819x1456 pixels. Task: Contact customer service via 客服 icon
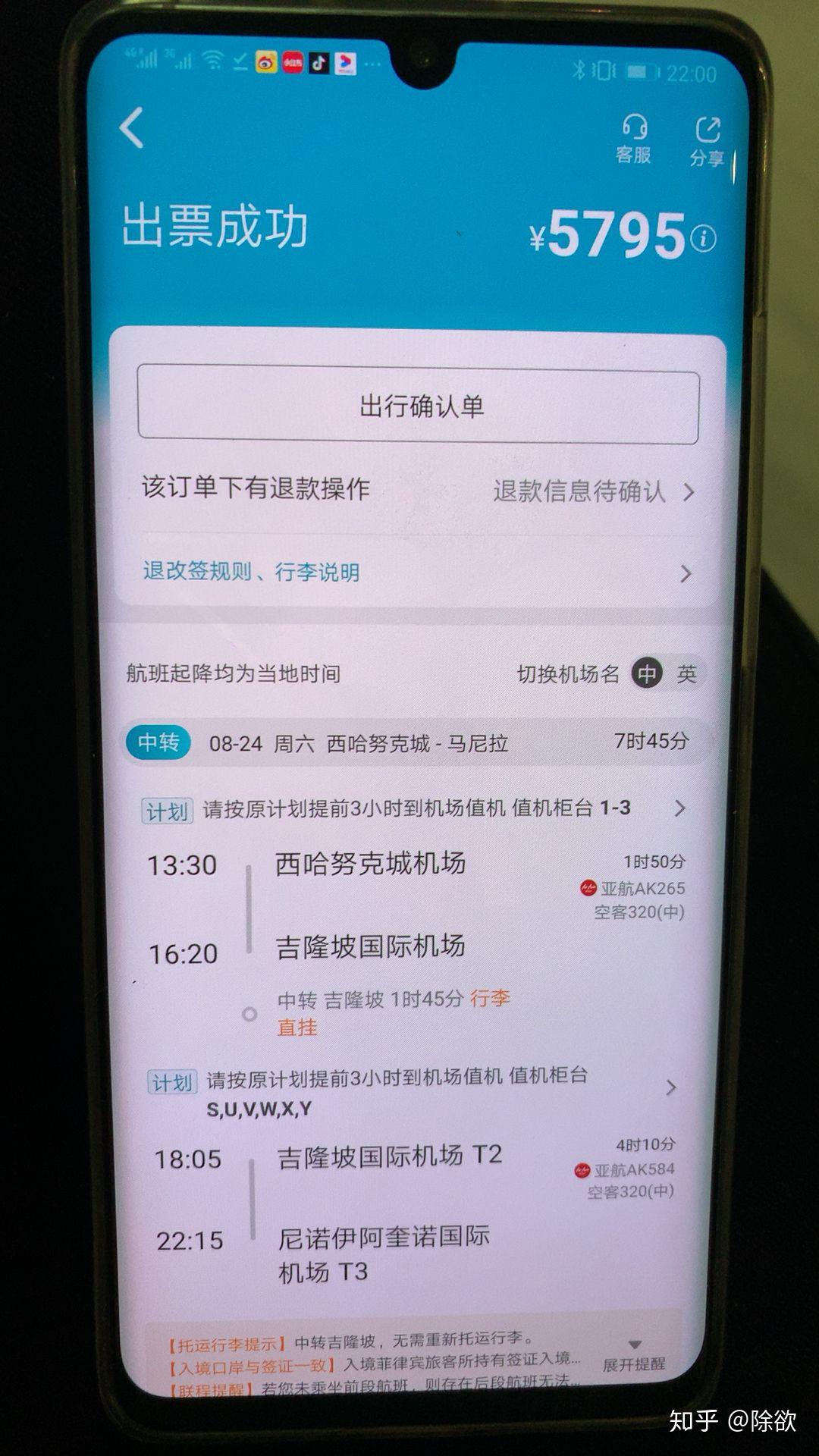click(x=633, y=139)
